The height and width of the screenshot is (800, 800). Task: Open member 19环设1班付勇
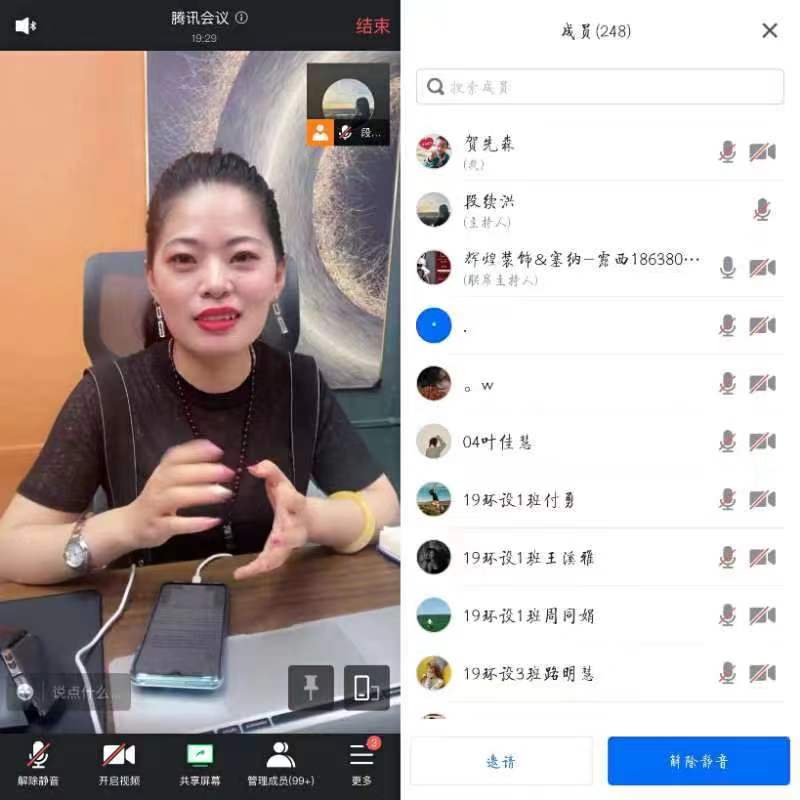point(518,499)
